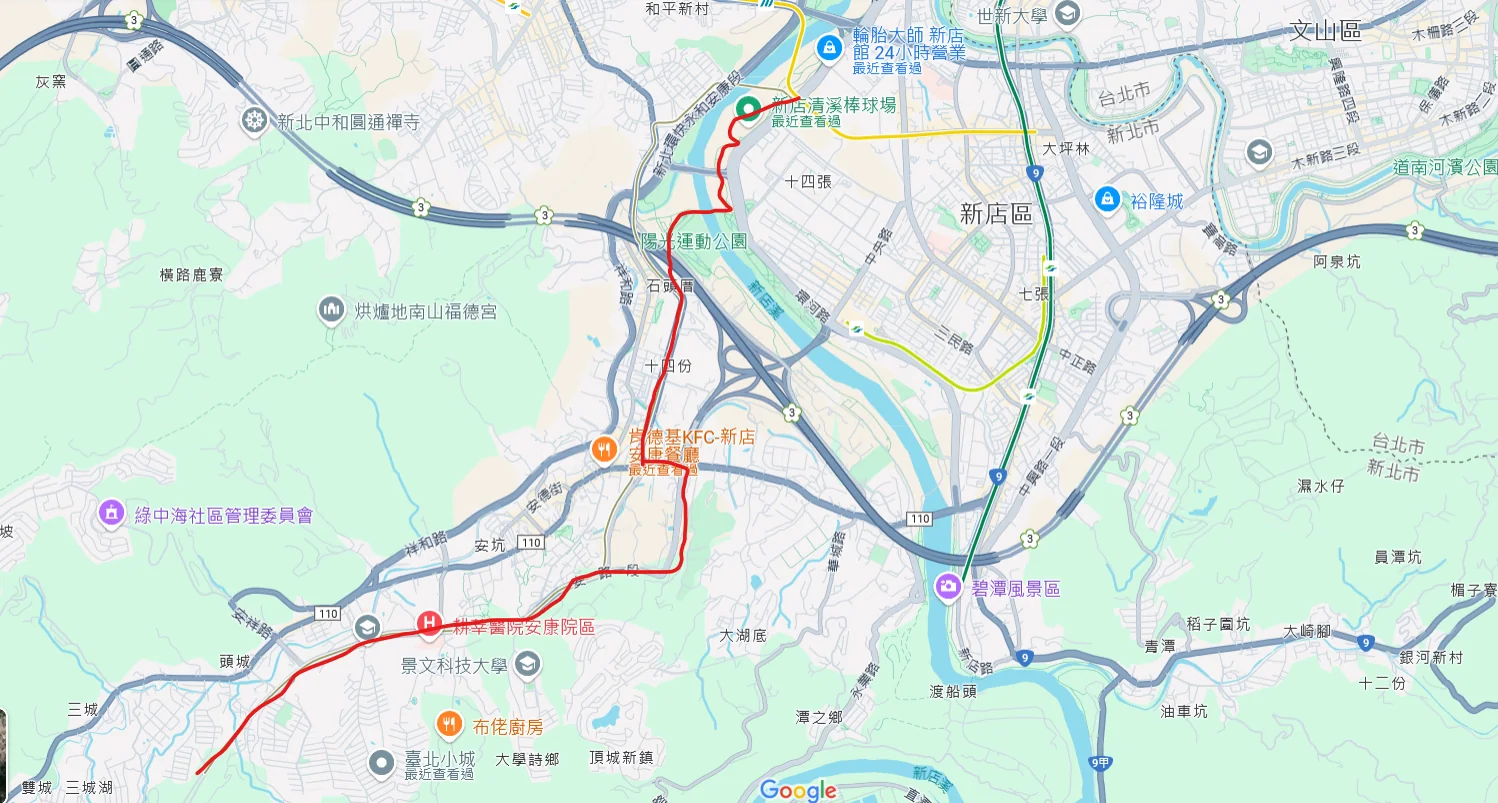Tap the 布佬廚房 restaurant marker
The width and height of the screenshot is (1498, 803).
pyautogui.click(x=450, y=724)
